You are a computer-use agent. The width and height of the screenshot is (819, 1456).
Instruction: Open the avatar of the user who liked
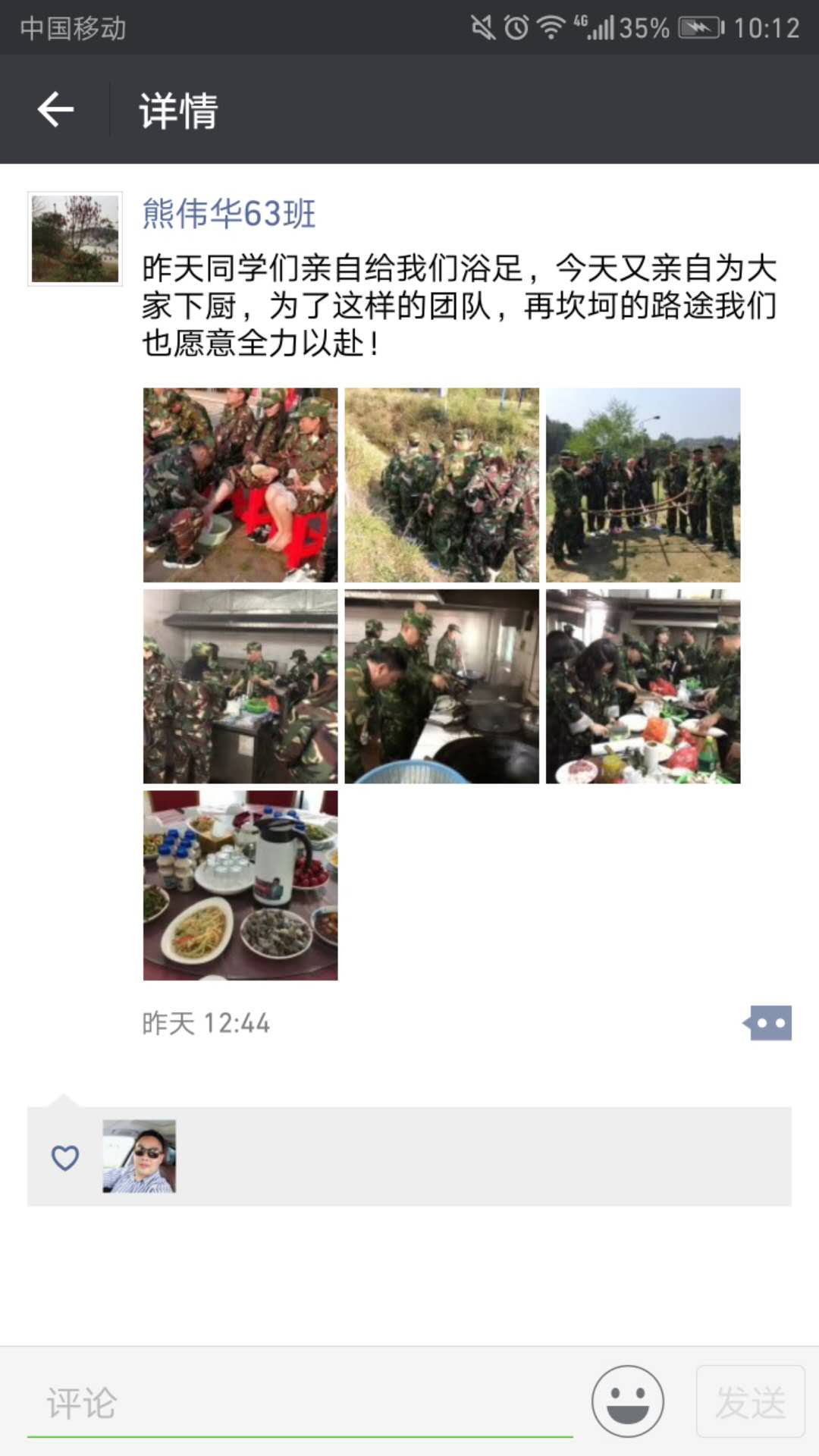coord(140,1156)
